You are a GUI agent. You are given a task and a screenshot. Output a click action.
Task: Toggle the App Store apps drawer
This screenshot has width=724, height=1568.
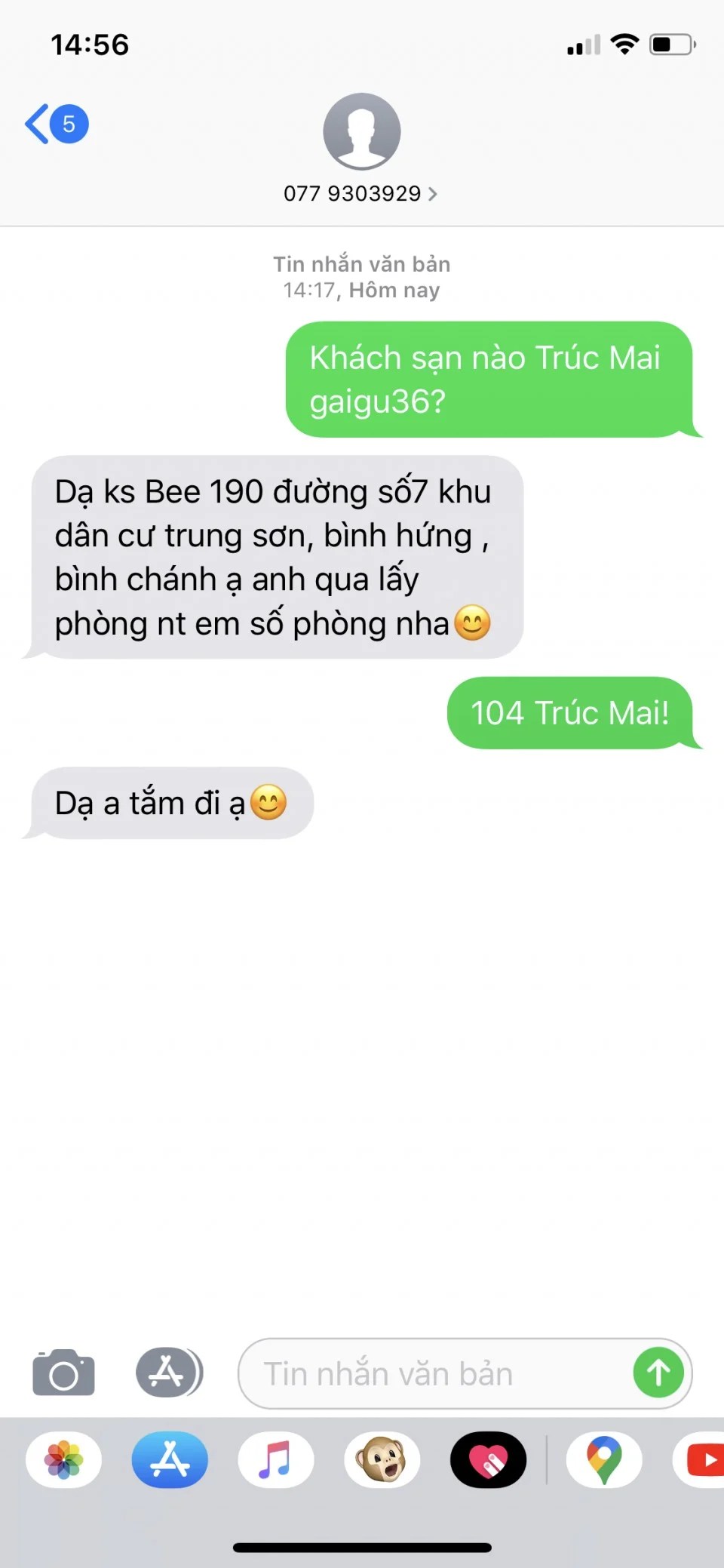169,1373
